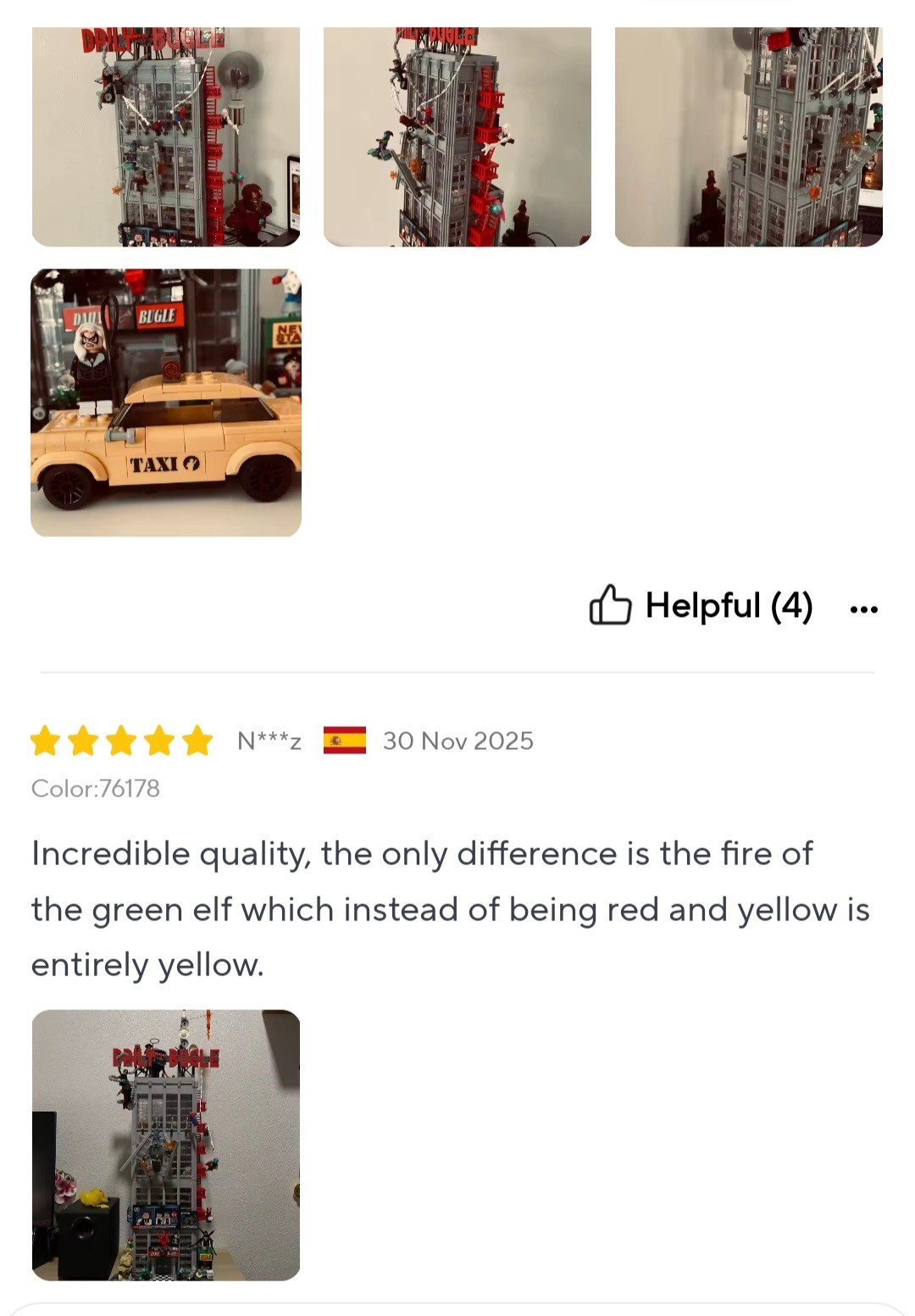The width and height of the screenshot is (915, 1316).
Task: Open the third tower photo in the top row
Action: [x=748, y=137]
